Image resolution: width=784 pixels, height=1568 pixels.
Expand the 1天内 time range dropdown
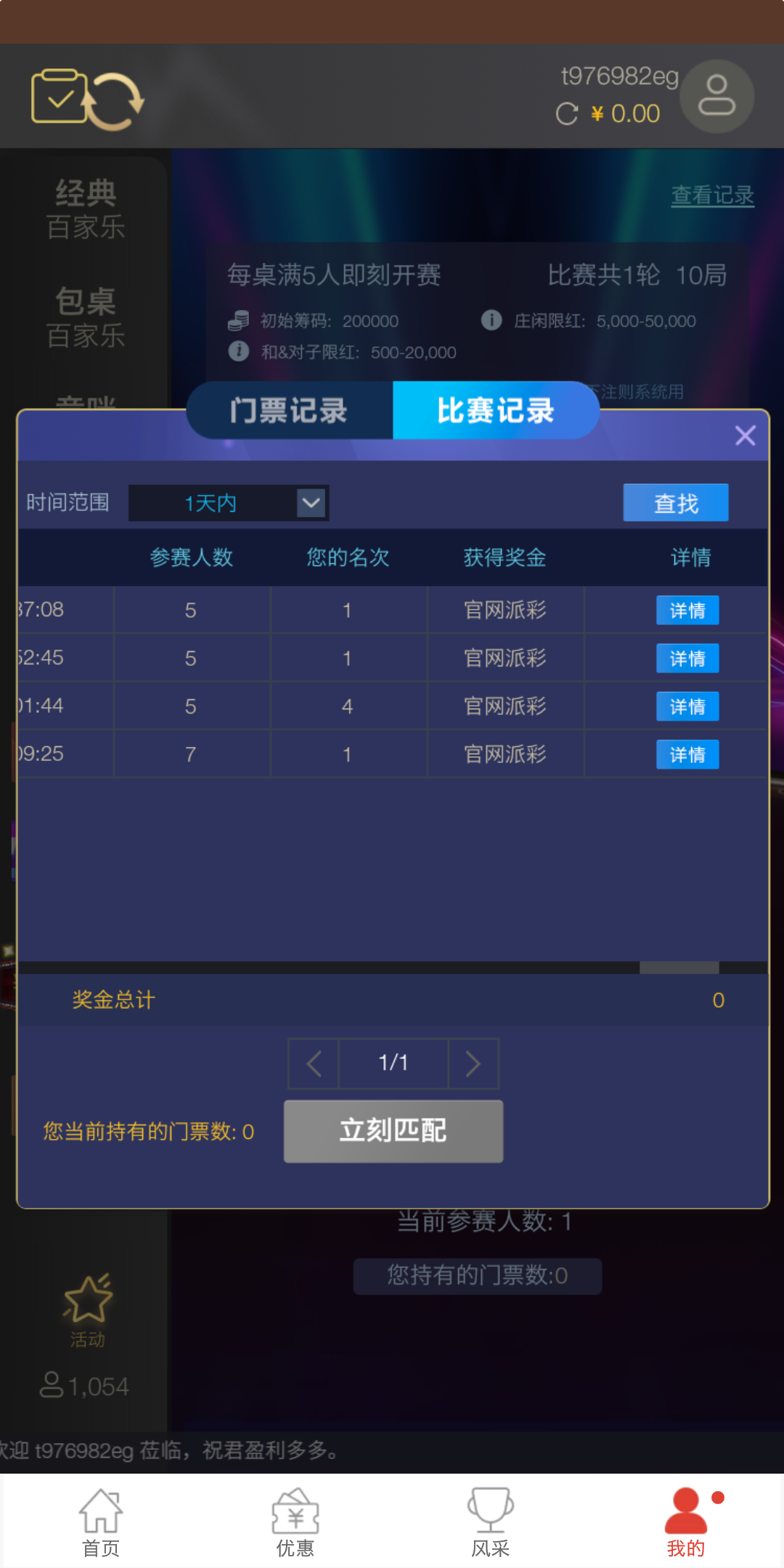click(x=311, y=502)
